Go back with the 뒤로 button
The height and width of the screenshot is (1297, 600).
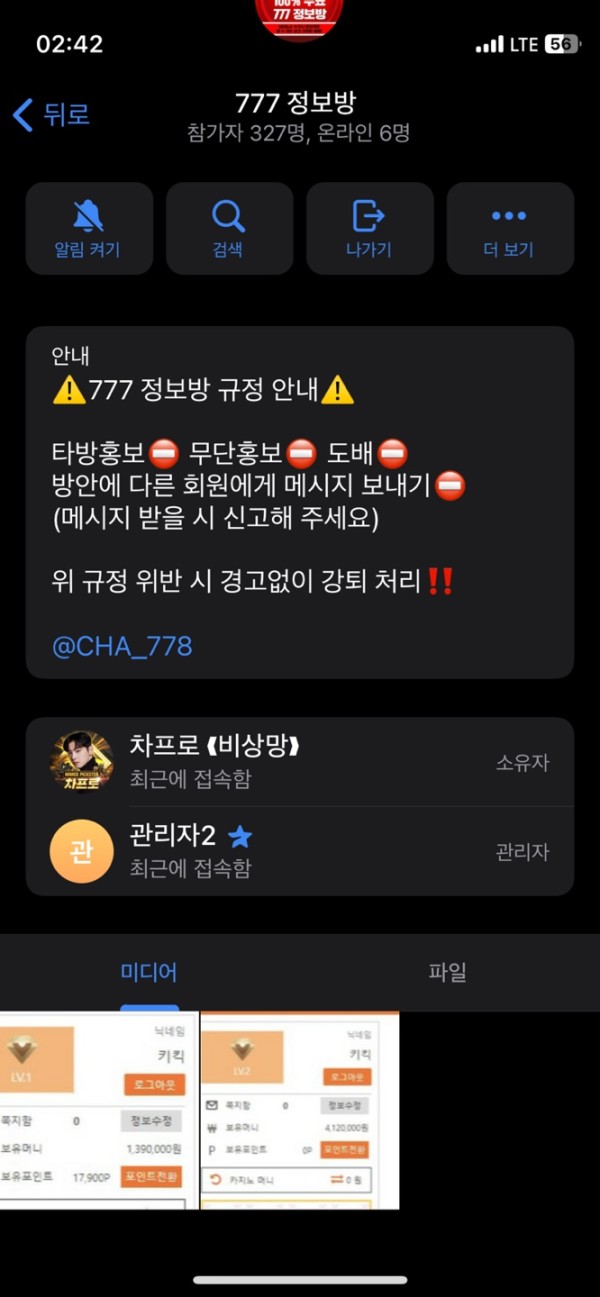pos(52,114)
